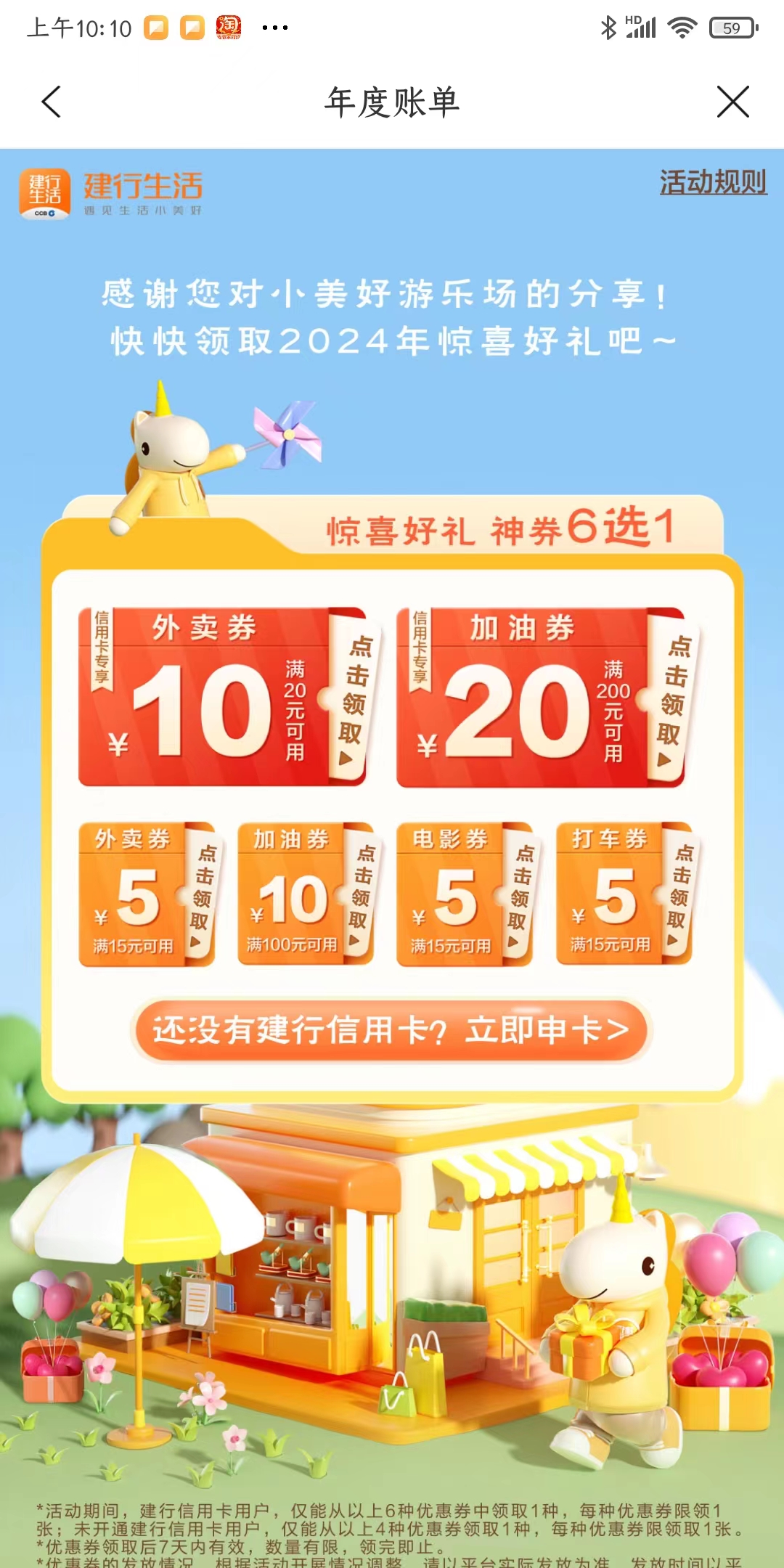This screenshot has width=784, height=1568.
Task: Close the 年度账单 page
Action: (x=732, y=102)
